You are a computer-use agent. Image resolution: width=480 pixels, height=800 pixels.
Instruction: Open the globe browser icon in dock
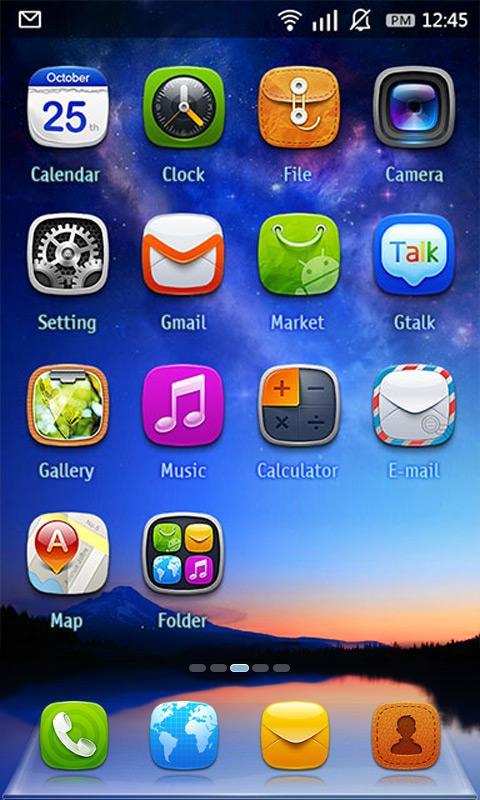(x=184, y=735)
